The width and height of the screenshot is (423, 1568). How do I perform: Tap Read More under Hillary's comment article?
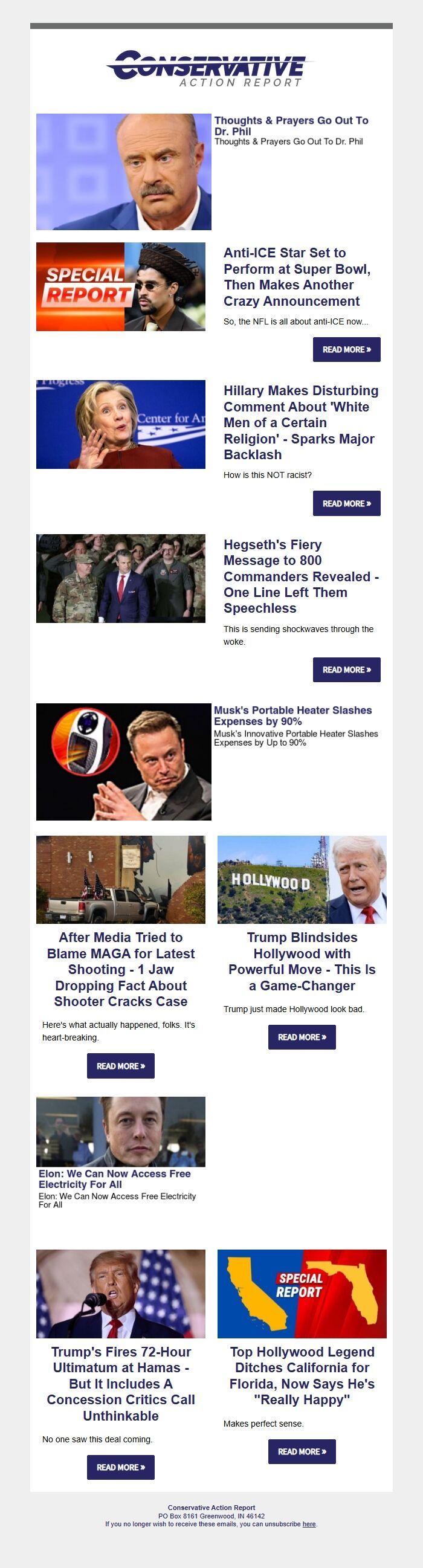(346, 503)
